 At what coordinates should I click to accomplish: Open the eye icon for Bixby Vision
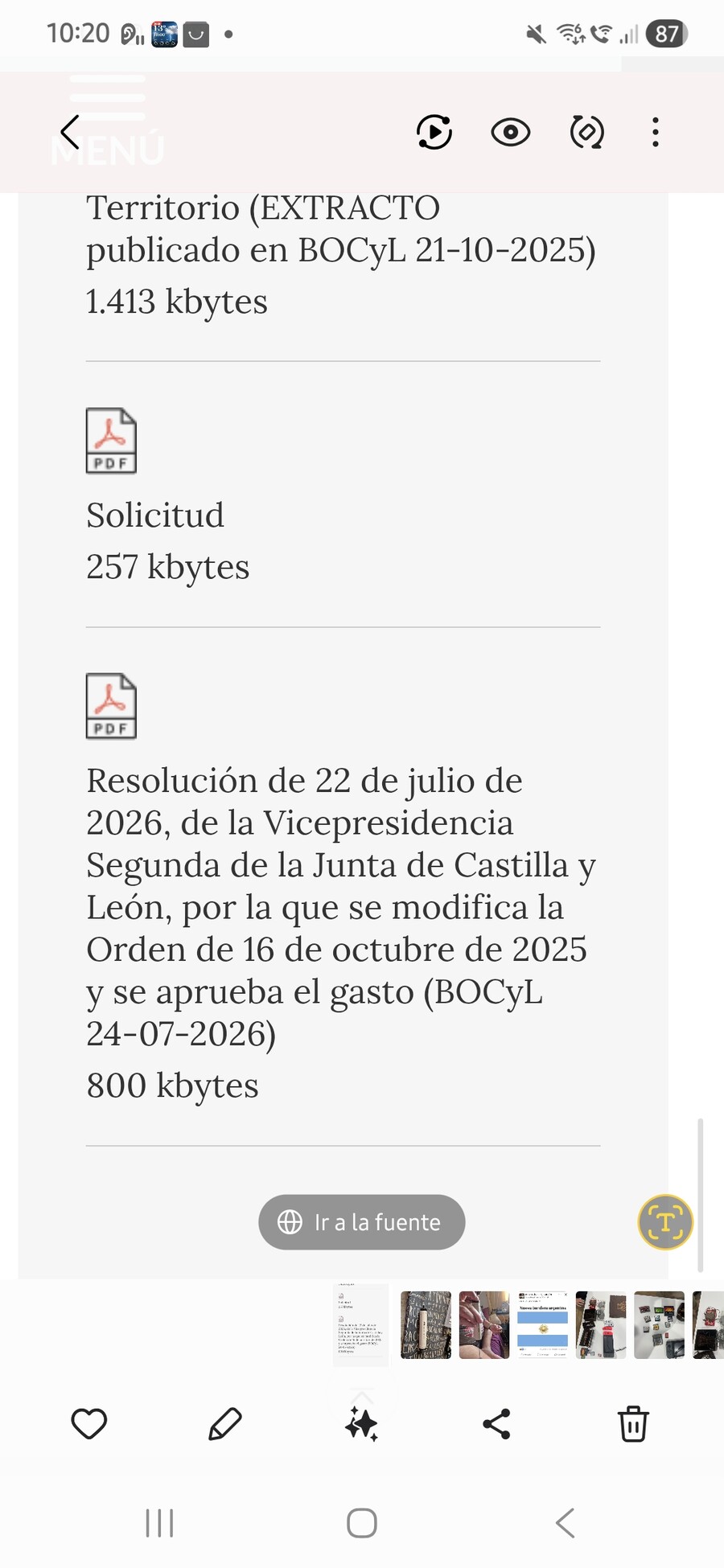click(x=511, y=132)
